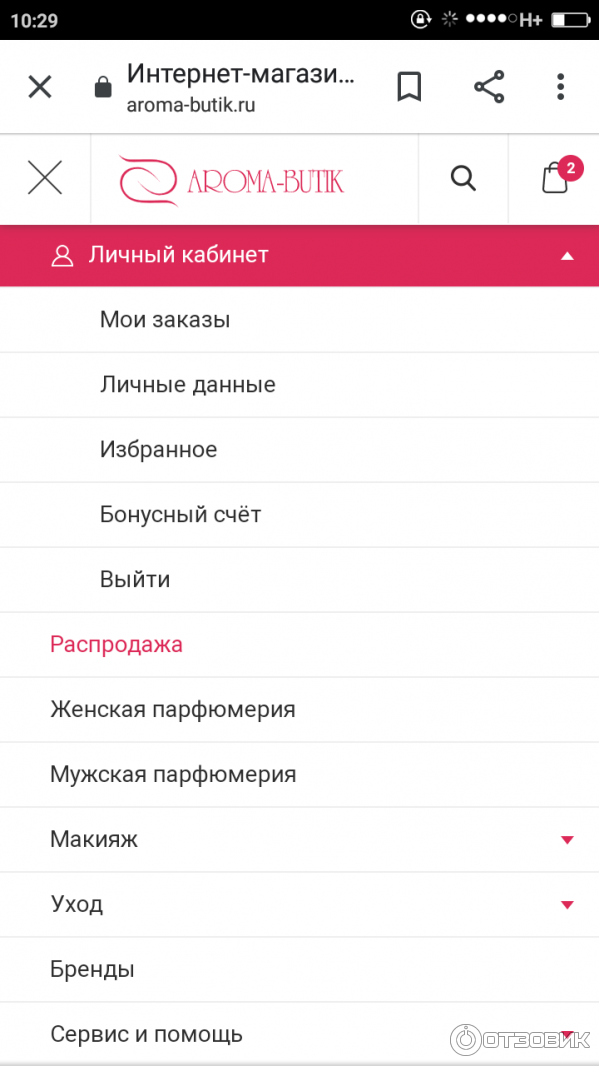Collapse the Личный кабинет section
Image resolution: width=600 pixels, height=1066 pixels.
click(x=567, y=256)
